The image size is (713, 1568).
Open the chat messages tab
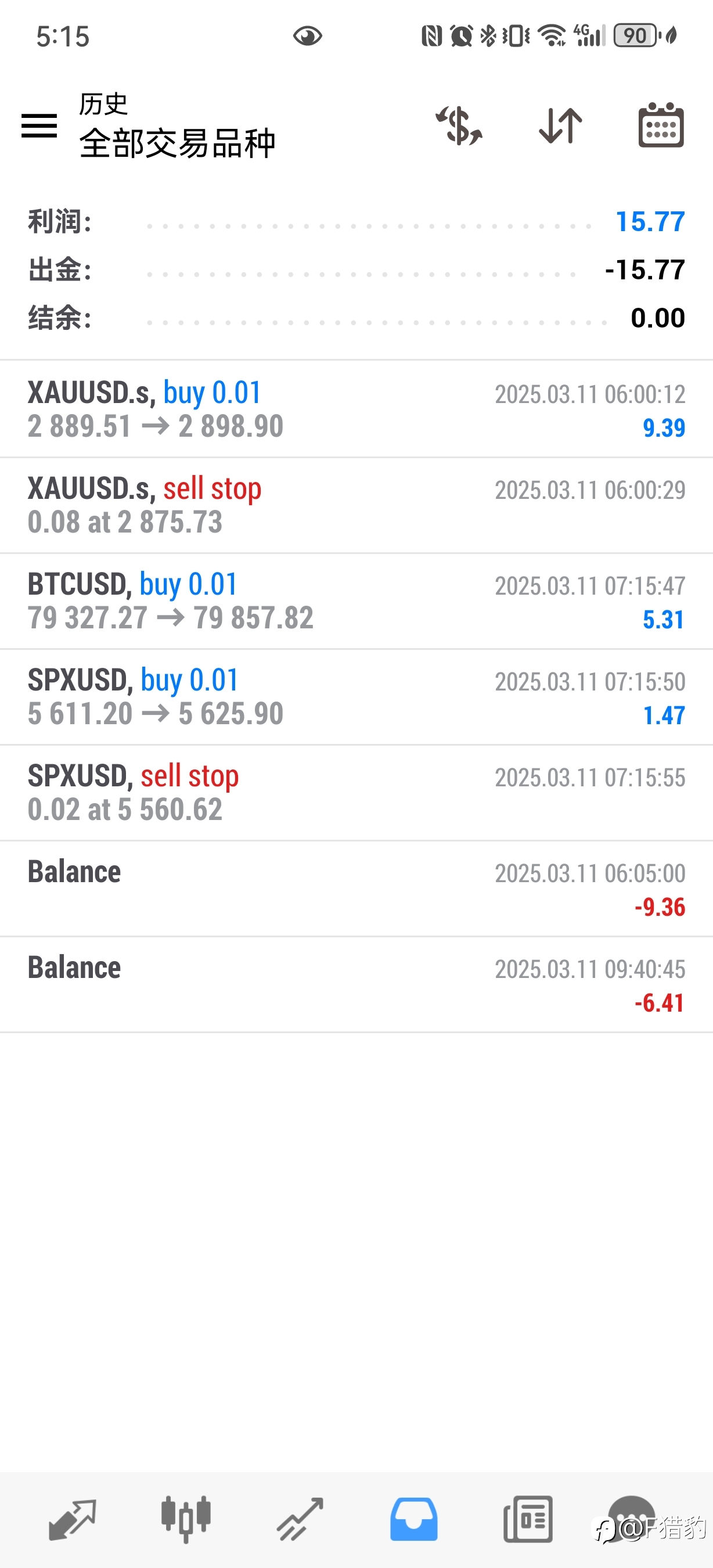point(632,1519)
